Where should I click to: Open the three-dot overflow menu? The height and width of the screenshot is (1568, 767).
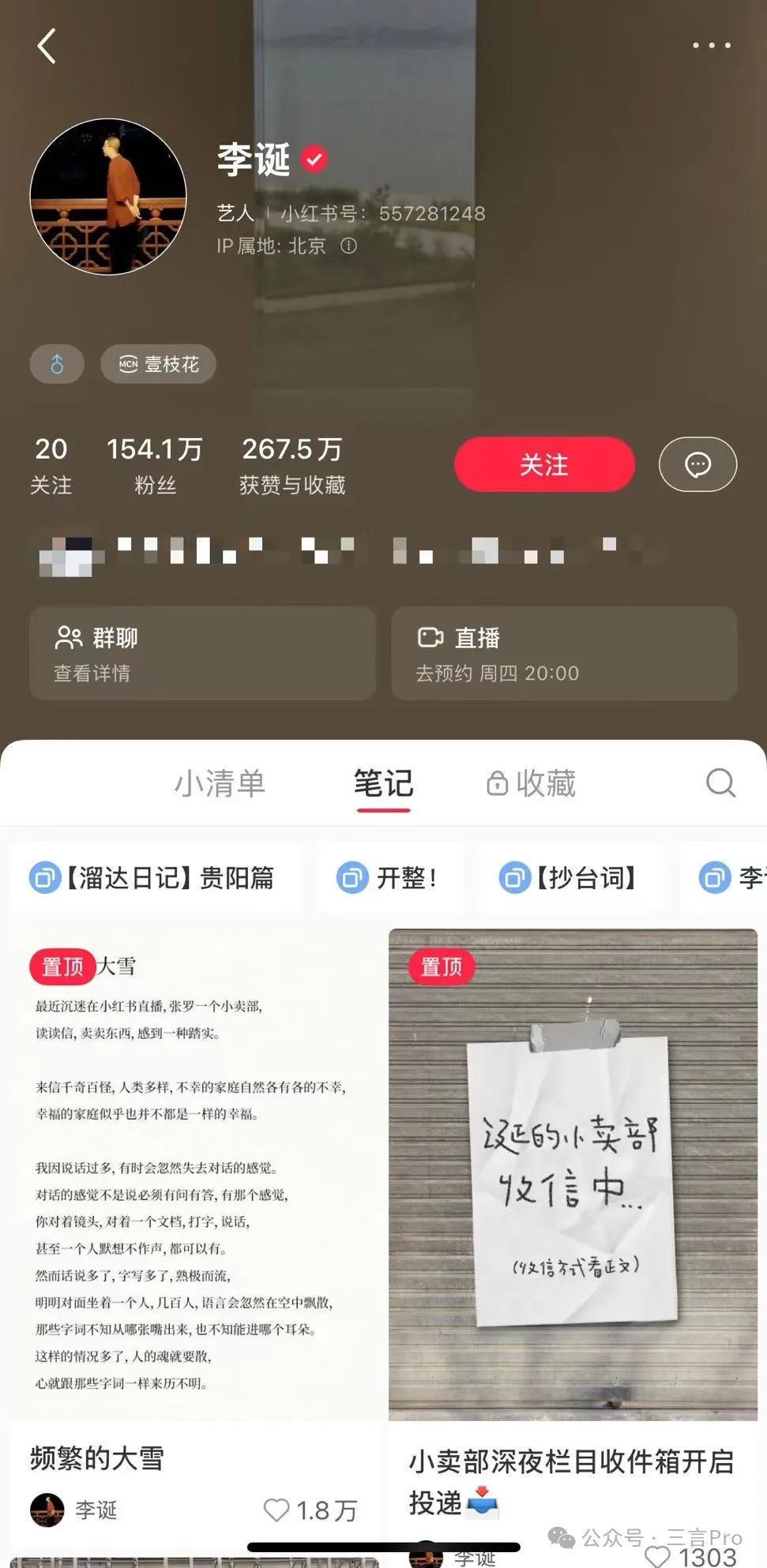click(711, 46)
